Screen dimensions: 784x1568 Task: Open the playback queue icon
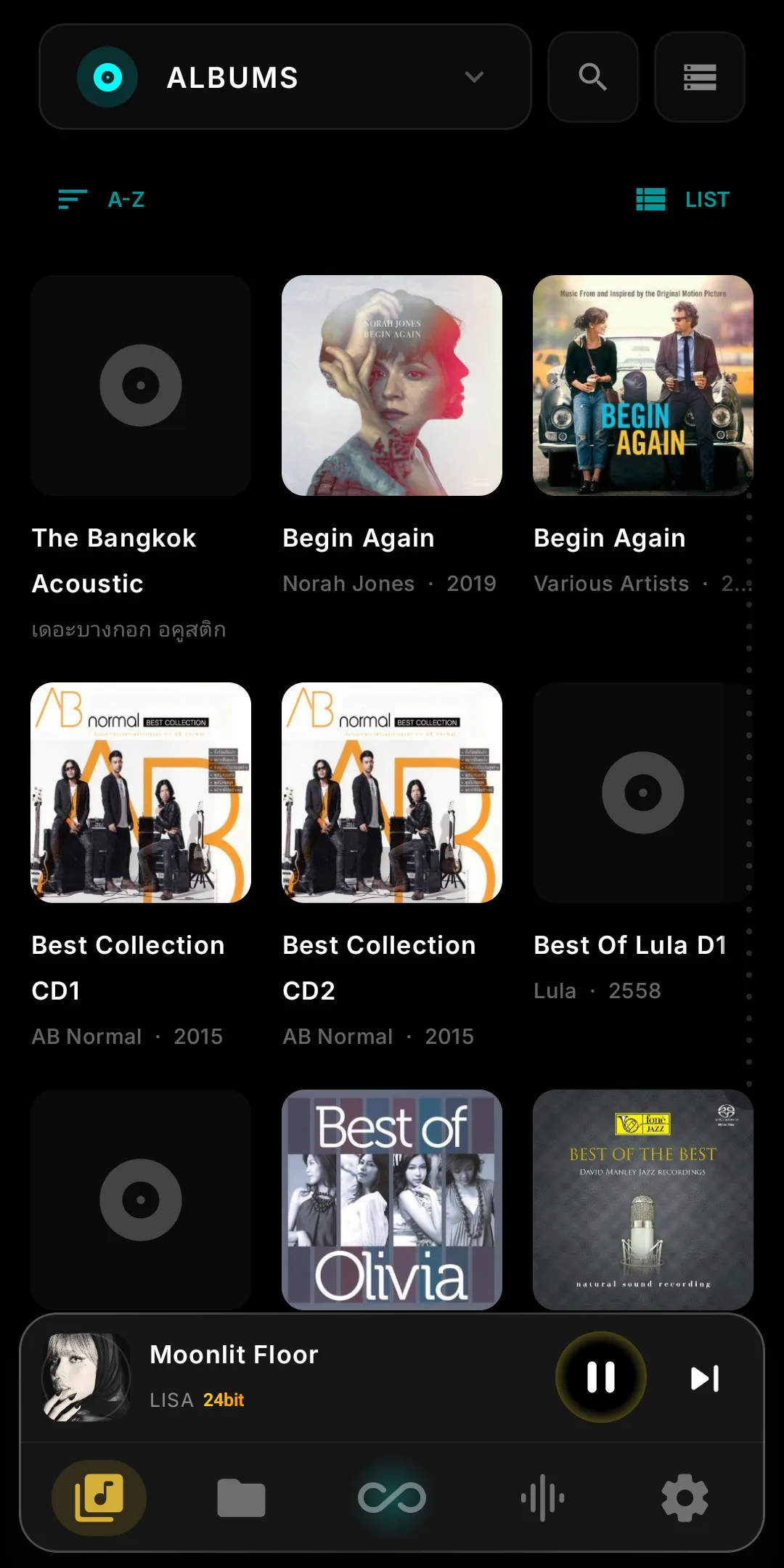(700, 77)
